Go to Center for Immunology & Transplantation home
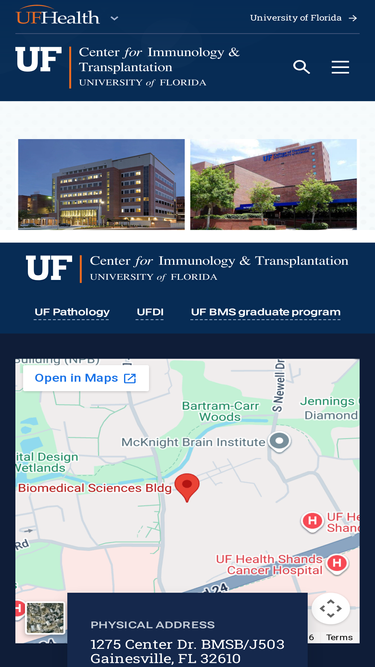 (x=128, y=67)
